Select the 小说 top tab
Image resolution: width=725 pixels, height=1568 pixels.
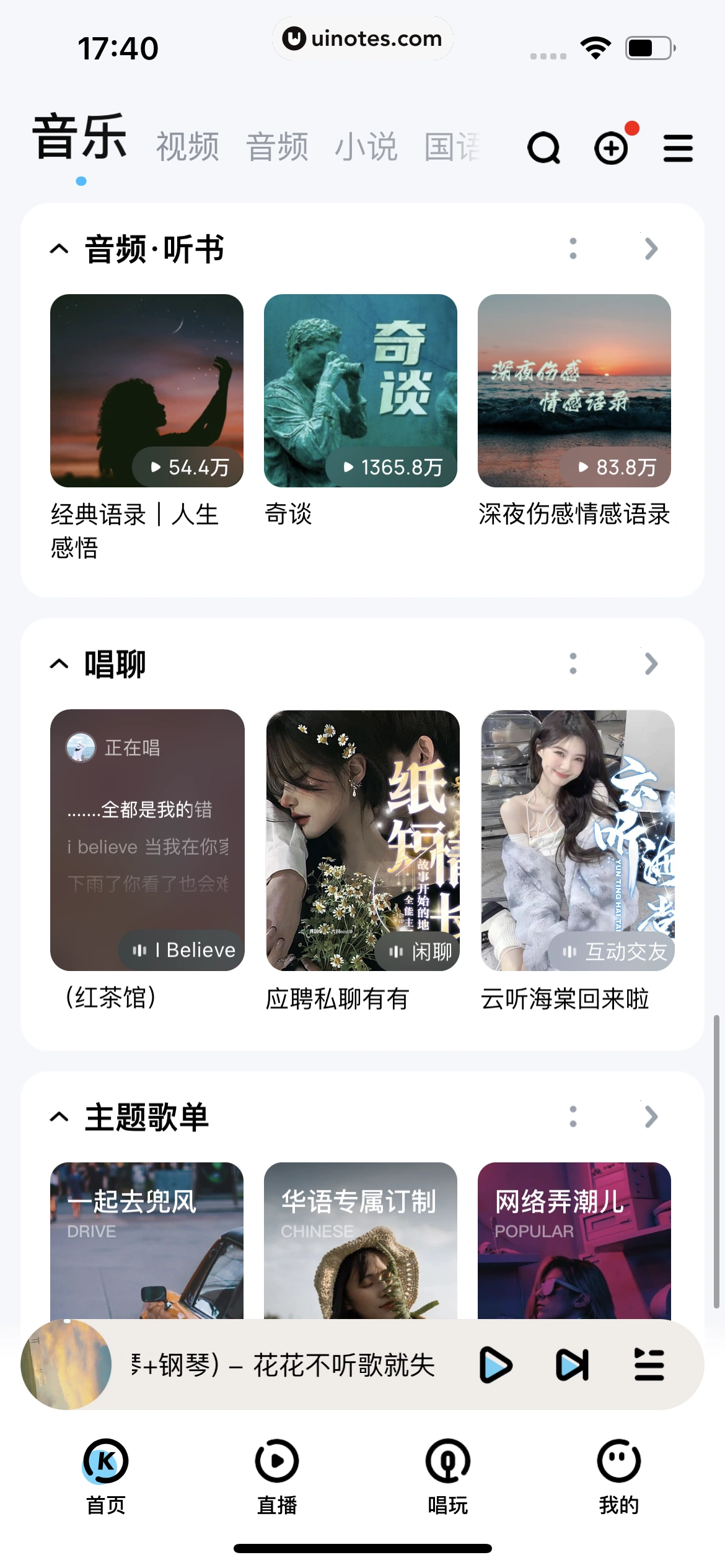(366, 147)
